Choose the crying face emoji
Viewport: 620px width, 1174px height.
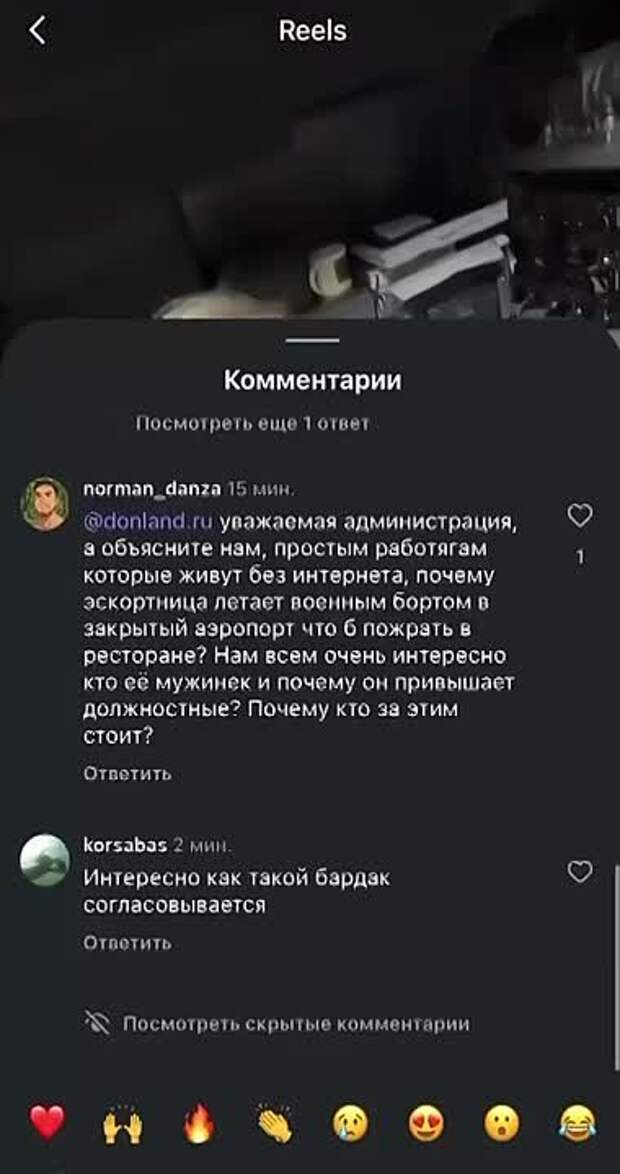point(350,1125)
